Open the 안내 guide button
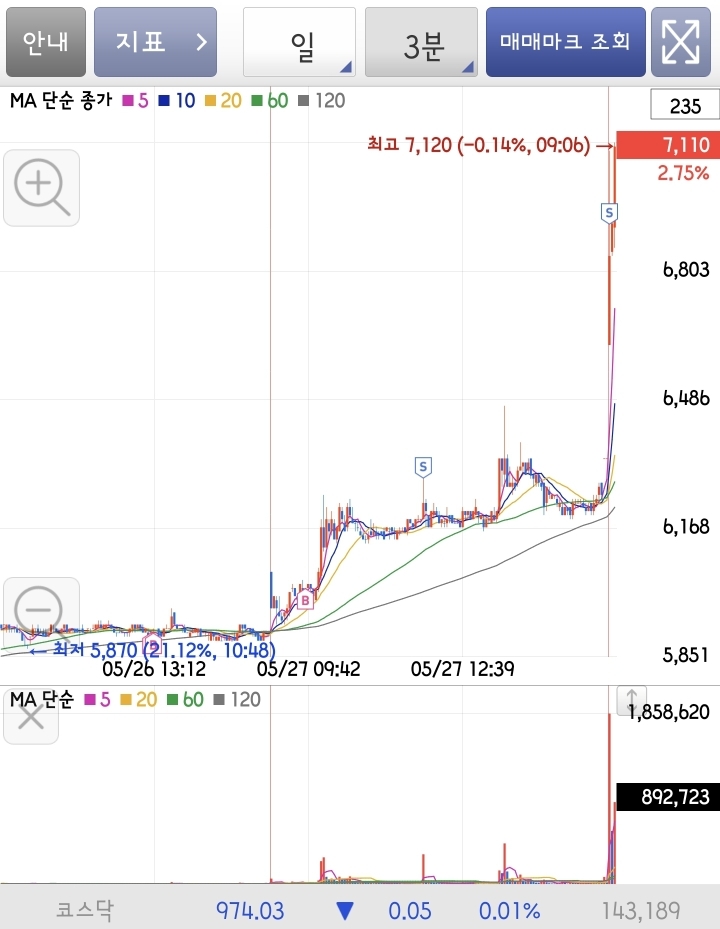This screenshot has height=929, width=720. pyautogui.click(x=46, y=42)
